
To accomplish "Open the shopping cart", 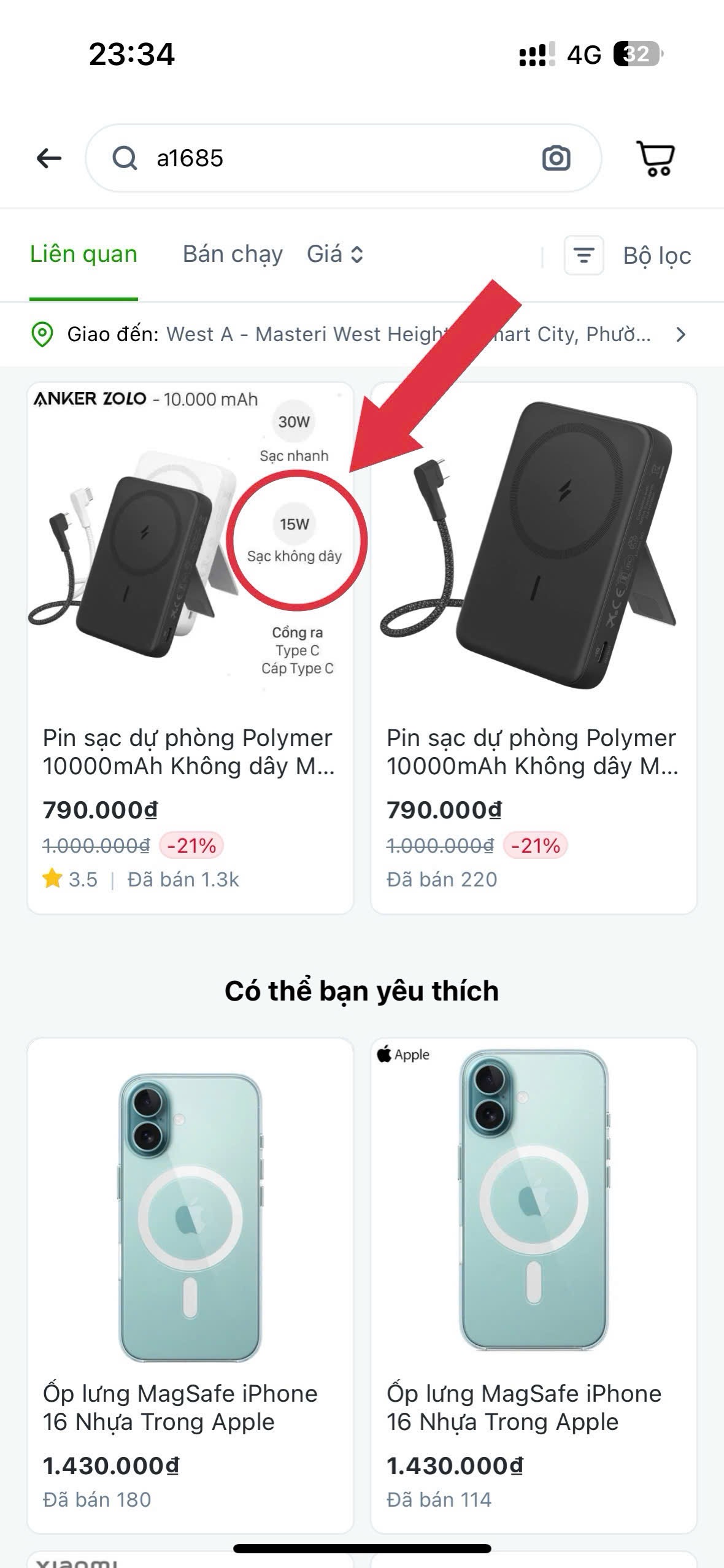I will click(x=656, y=158).
